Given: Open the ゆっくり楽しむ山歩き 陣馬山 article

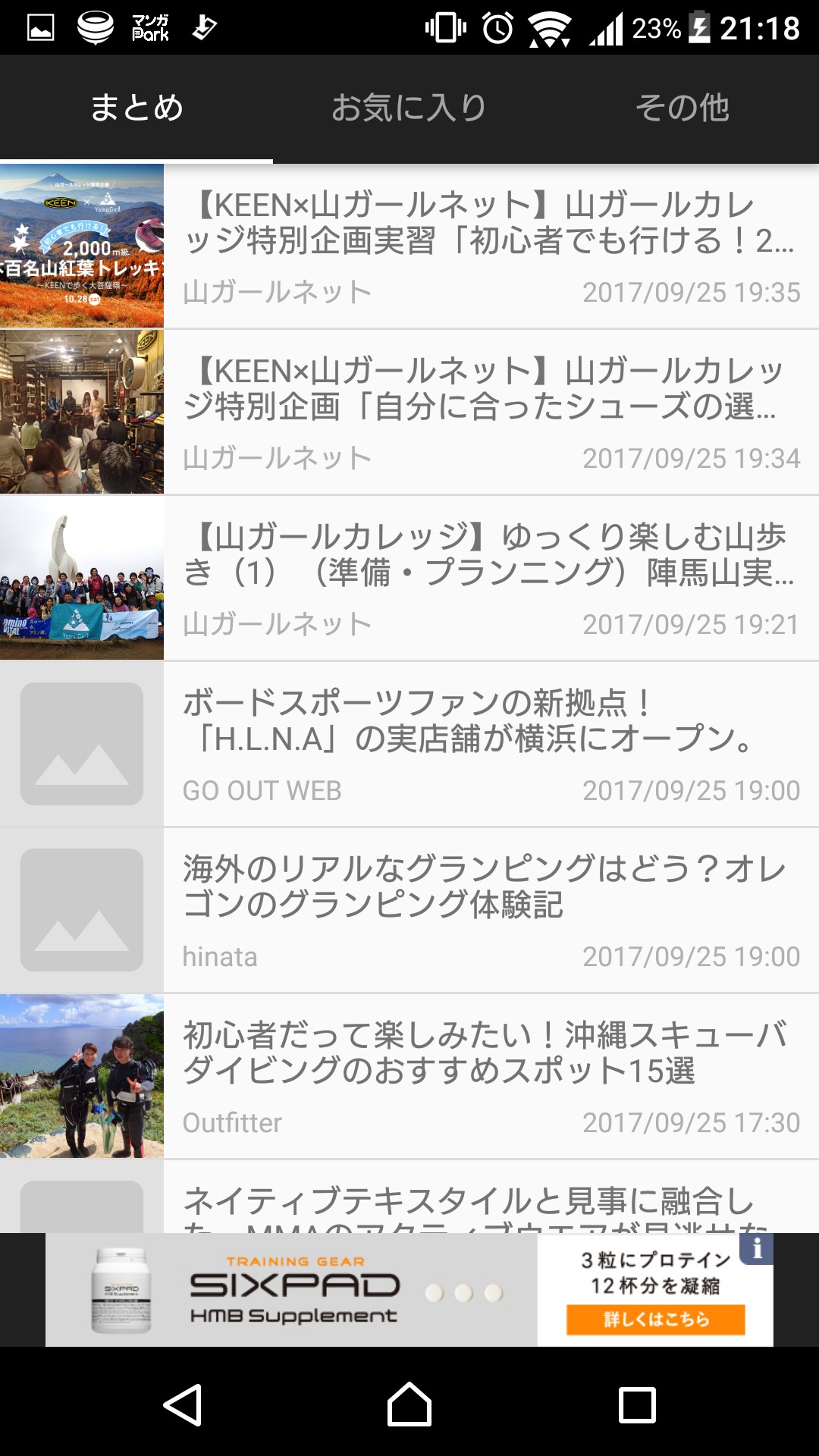Looking at the screenshot, I should click(x=489, y=578).
